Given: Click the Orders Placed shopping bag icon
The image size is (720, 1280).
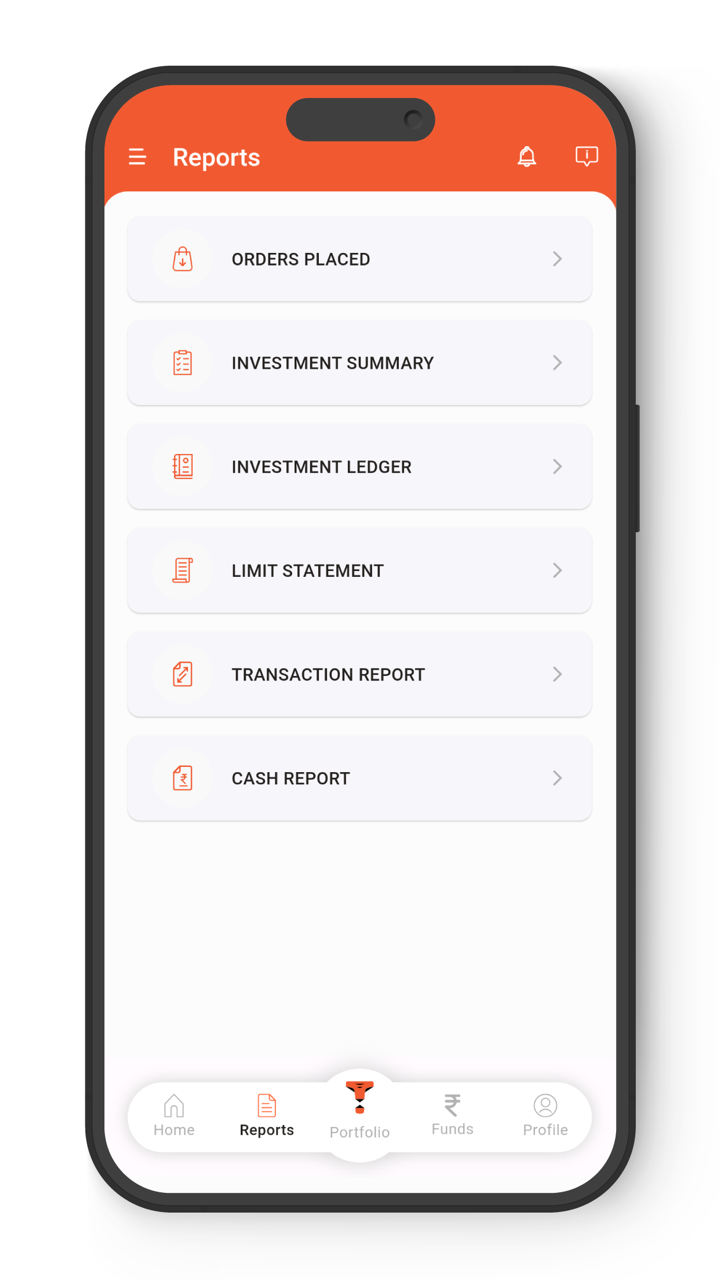Looking at the screenshot, I should (x=183, y=259).
